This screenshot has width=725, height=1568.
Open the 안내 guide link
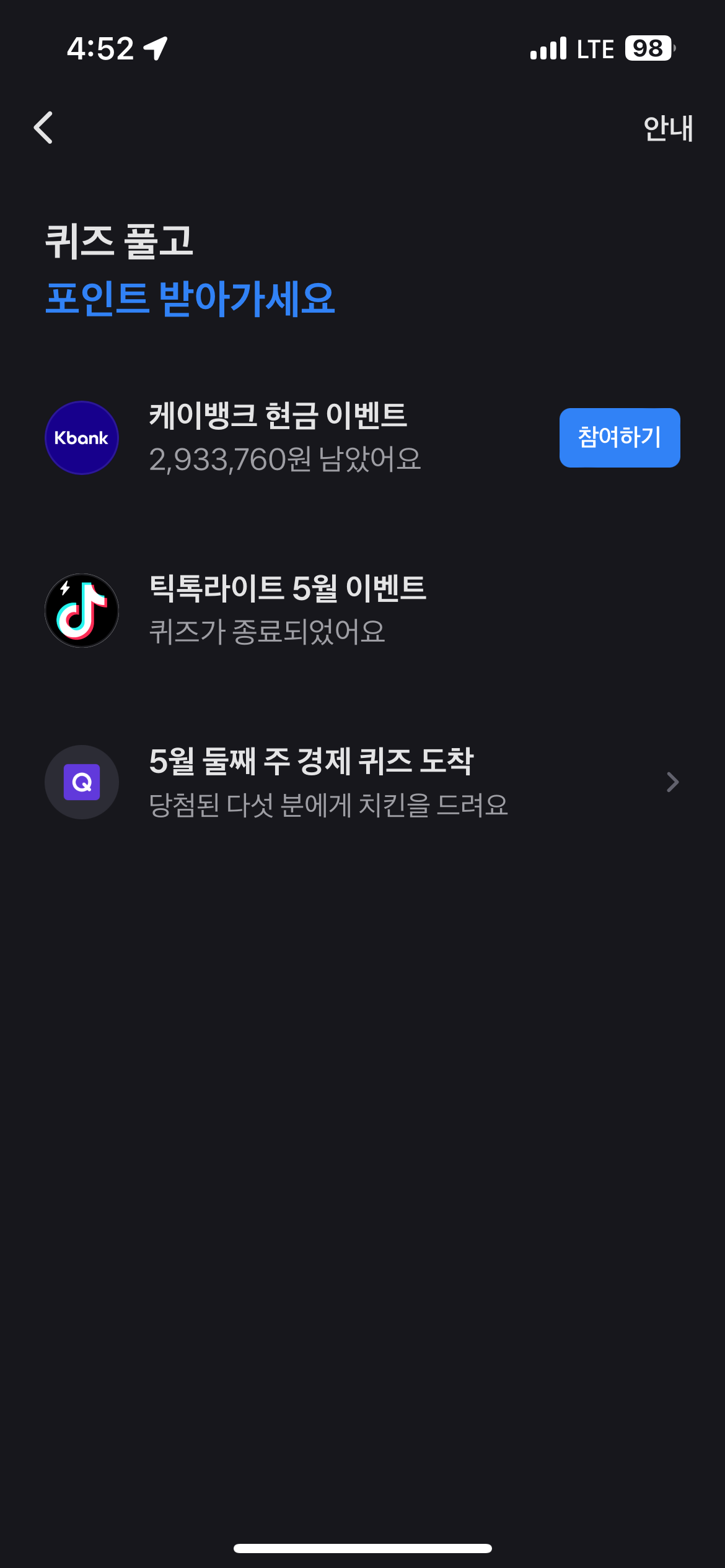pyautogui.click(x=667, y=128)
